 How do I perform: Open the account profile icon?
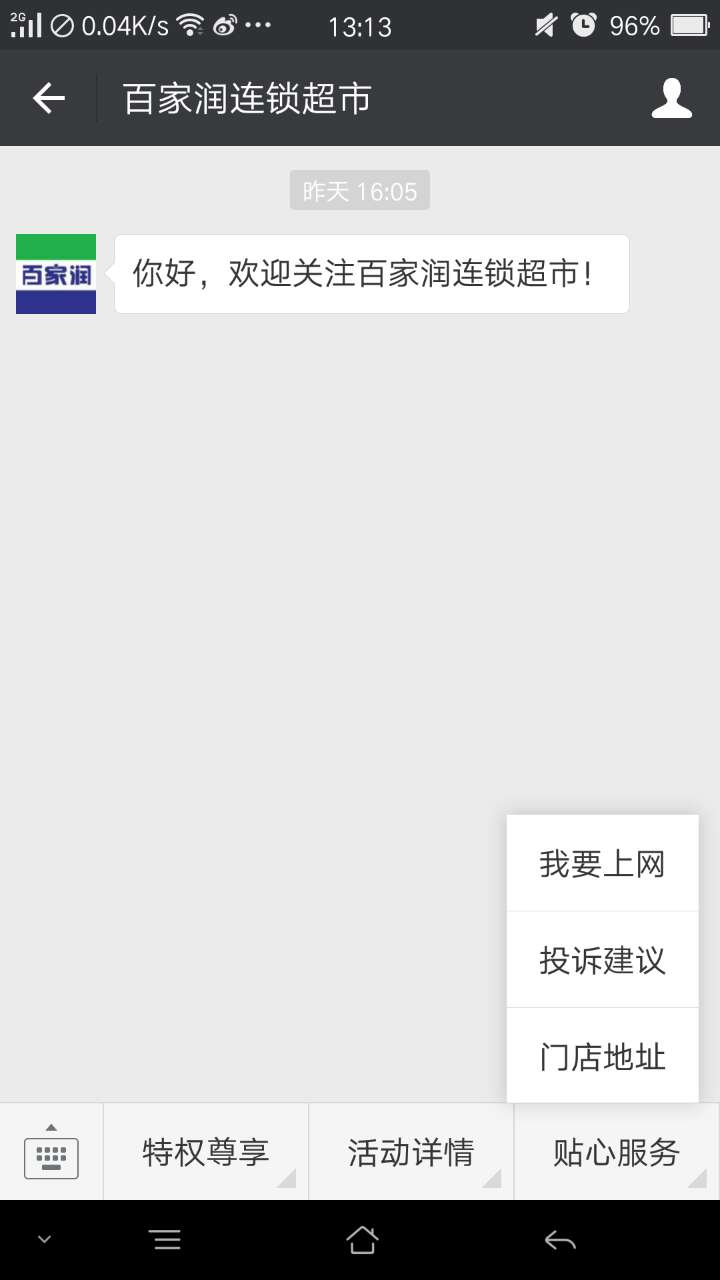(672, 98)
